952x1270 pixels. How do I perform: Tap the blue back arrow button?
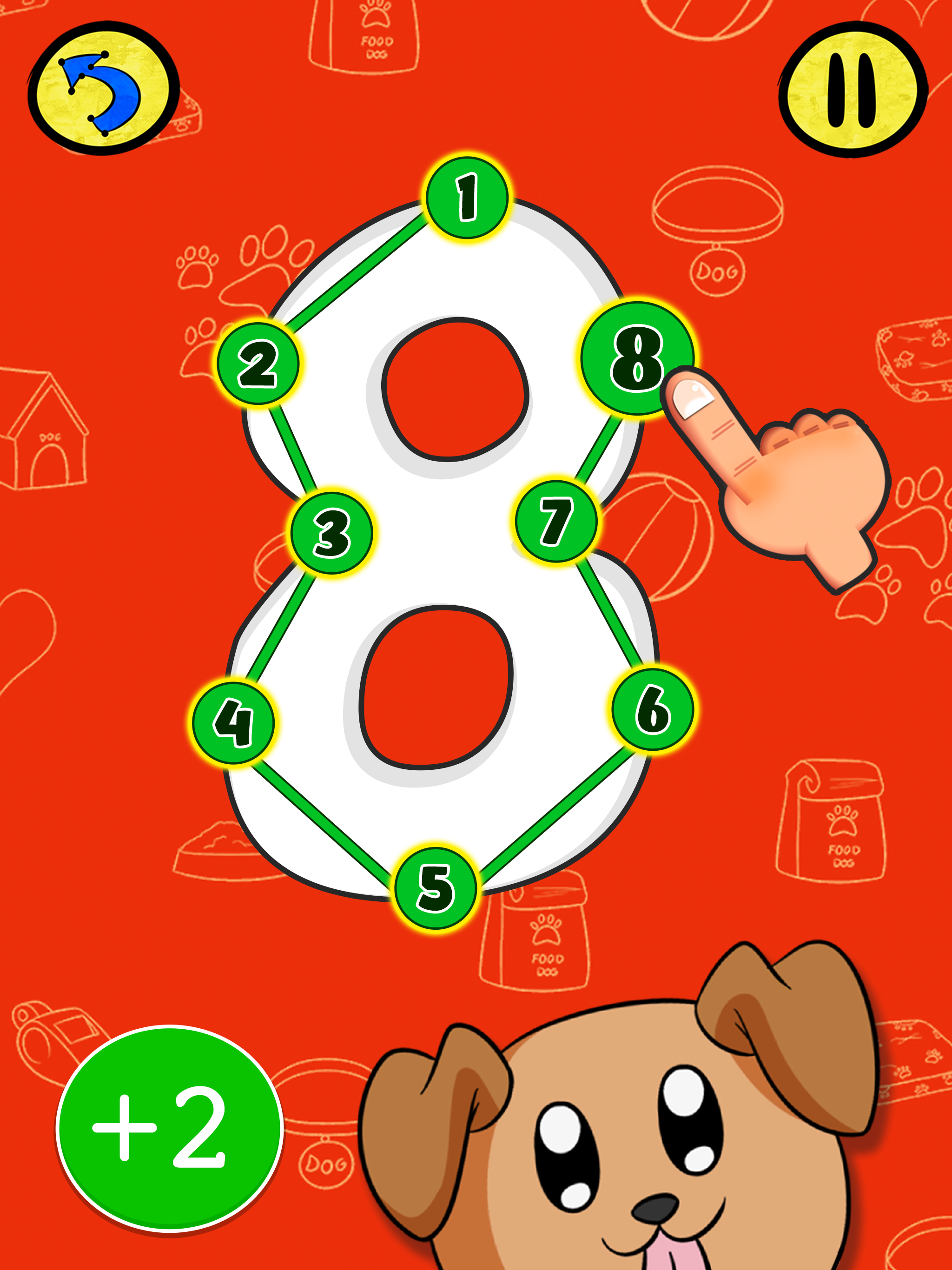[x=103, y=89]
